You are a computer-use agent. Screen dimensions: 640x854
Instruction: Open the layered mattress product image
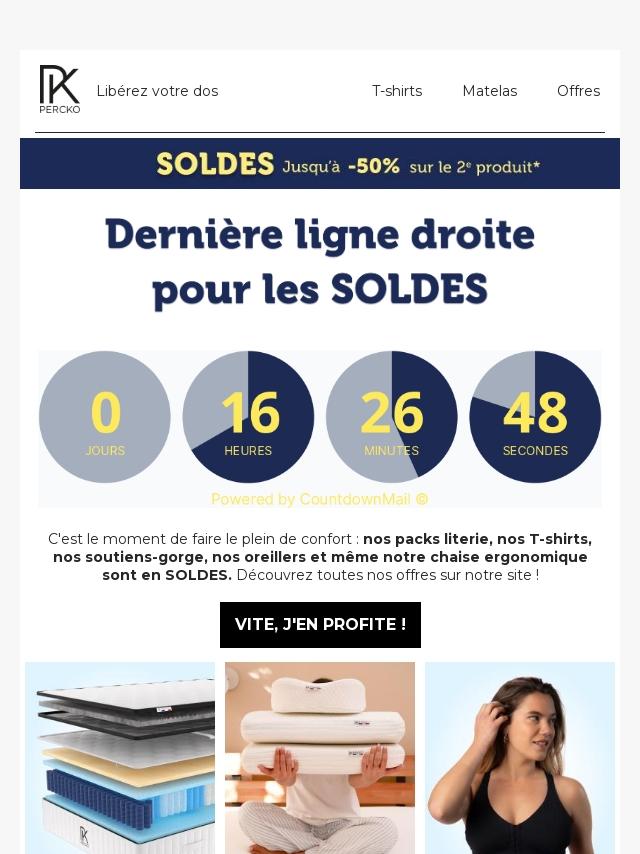pyautogui.click(x=120, y=757)
